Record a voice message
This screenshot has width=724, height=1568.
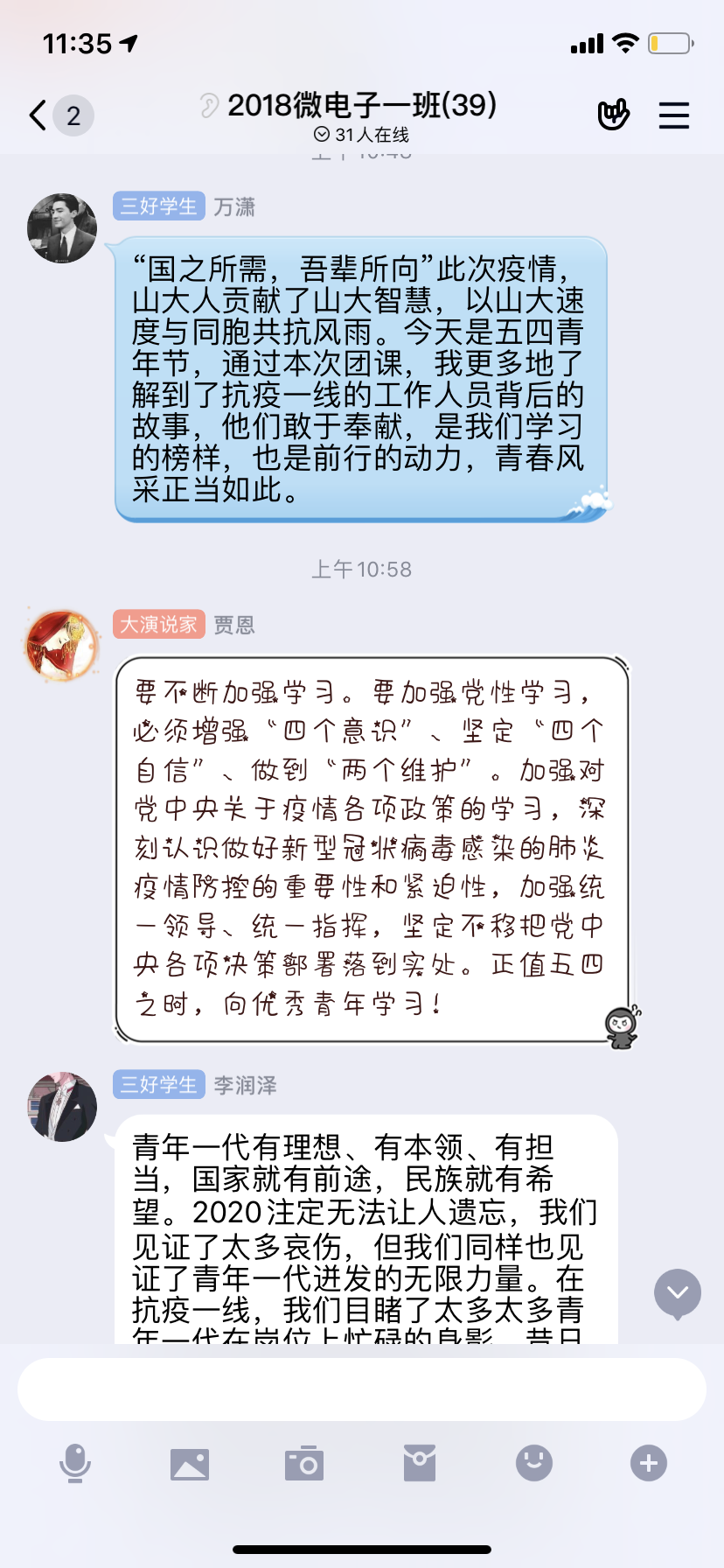pyautogui.click(x=75, y=1463)
